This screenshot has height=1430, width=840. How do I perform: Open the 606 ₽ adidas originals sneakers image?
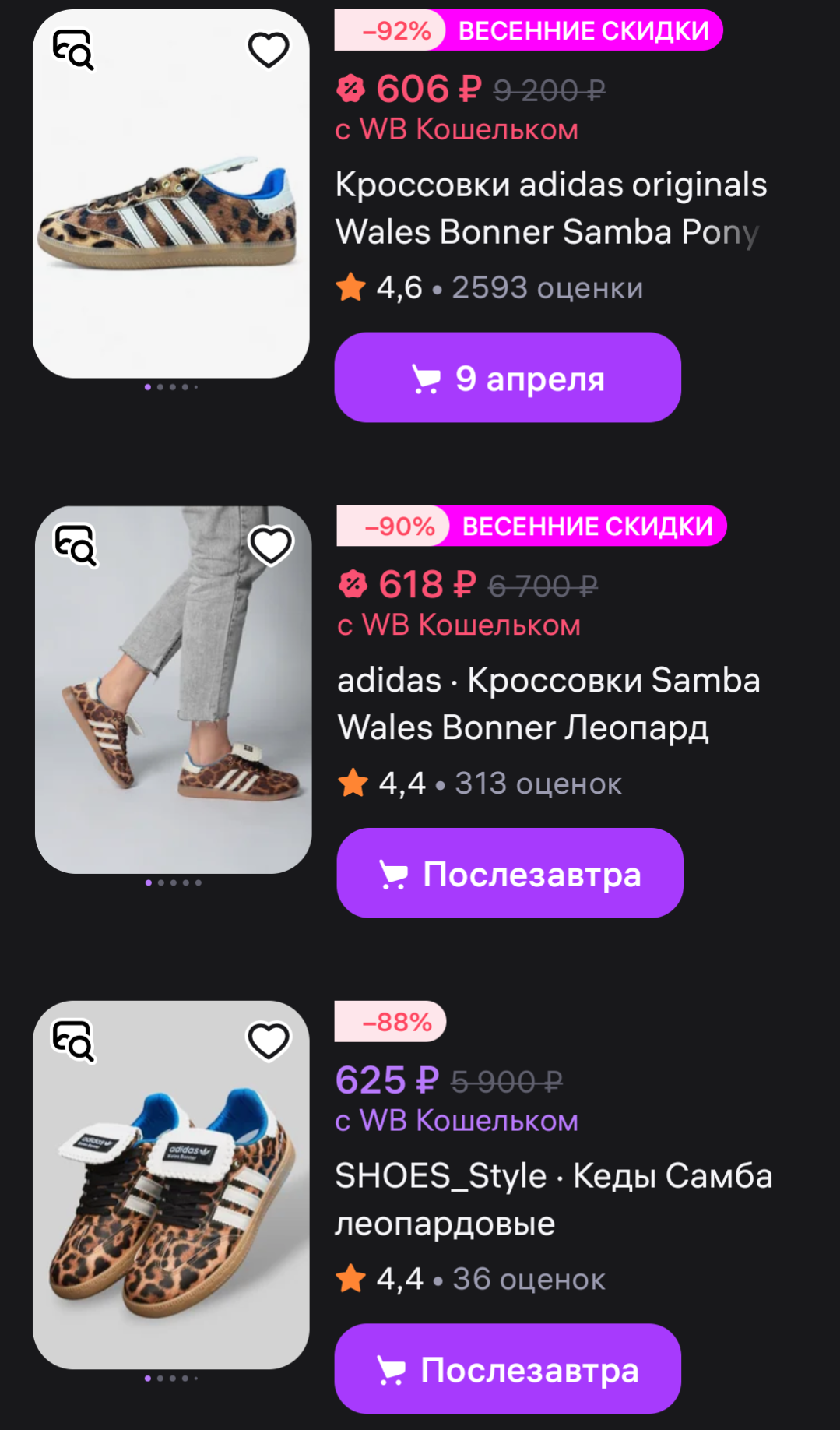171,194
